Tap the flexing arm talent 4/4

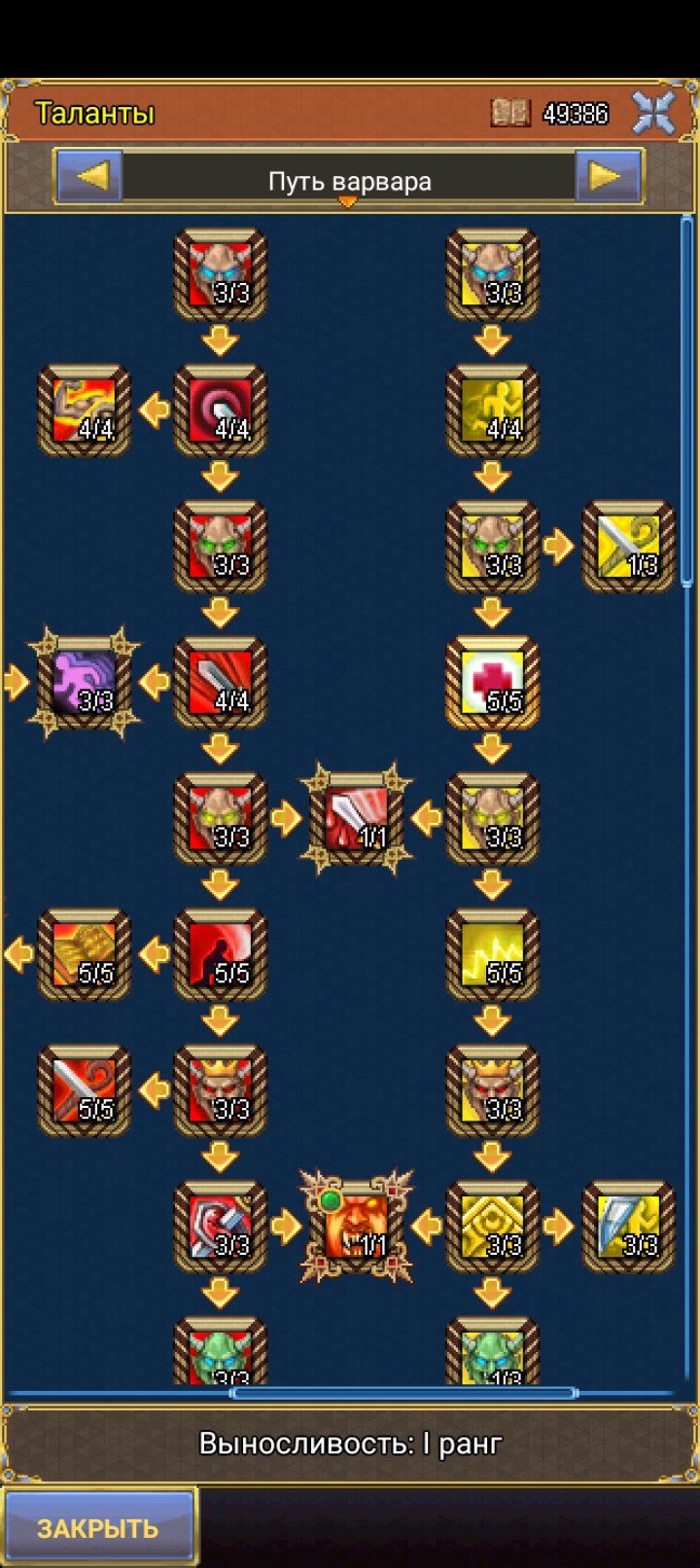click(85, 410)
